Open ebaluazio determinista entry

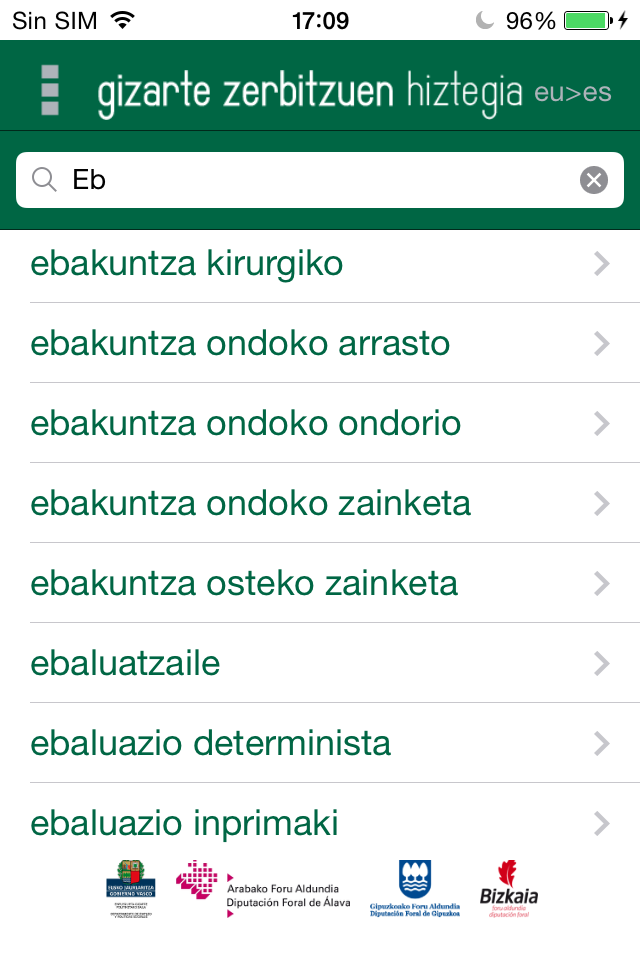coord(320,743)
